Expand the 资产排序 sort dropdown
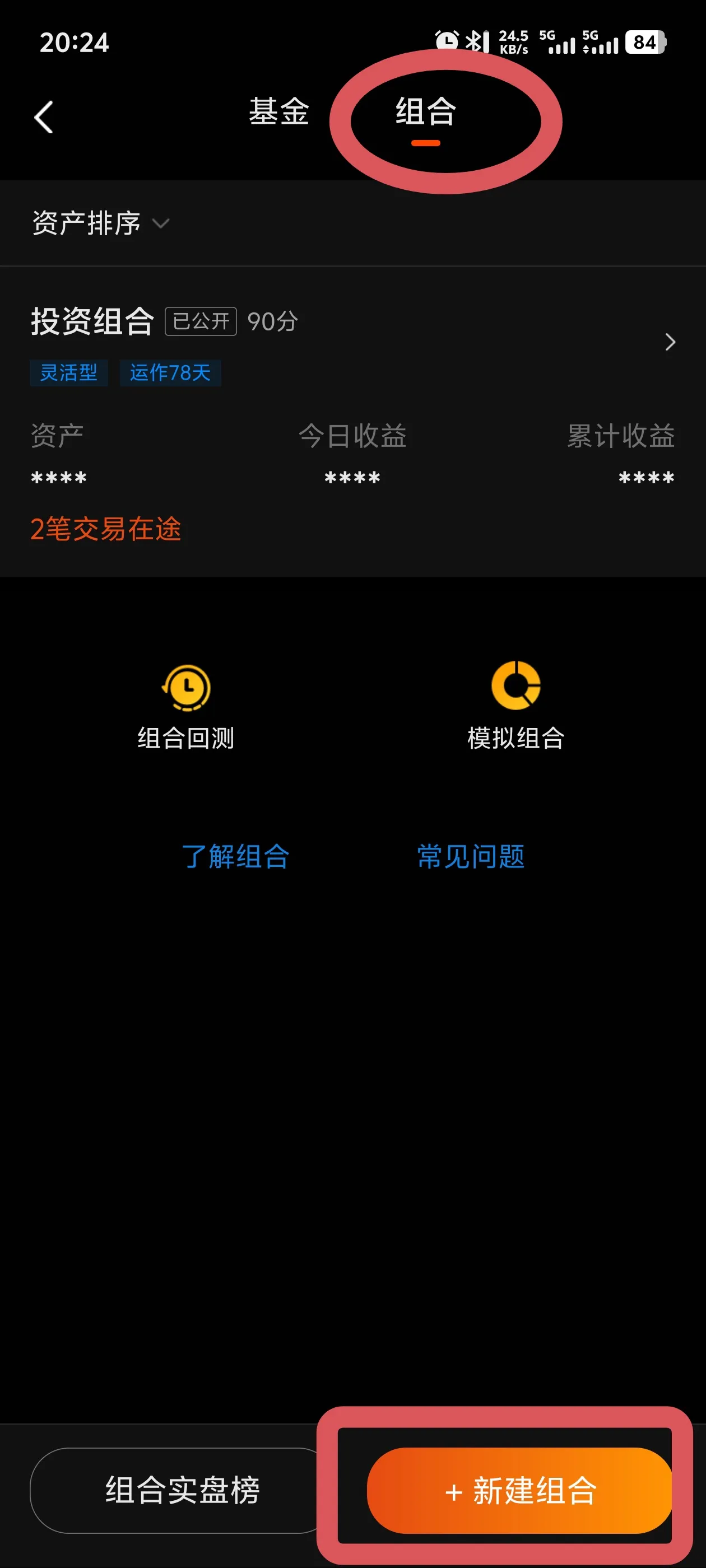 100,223
